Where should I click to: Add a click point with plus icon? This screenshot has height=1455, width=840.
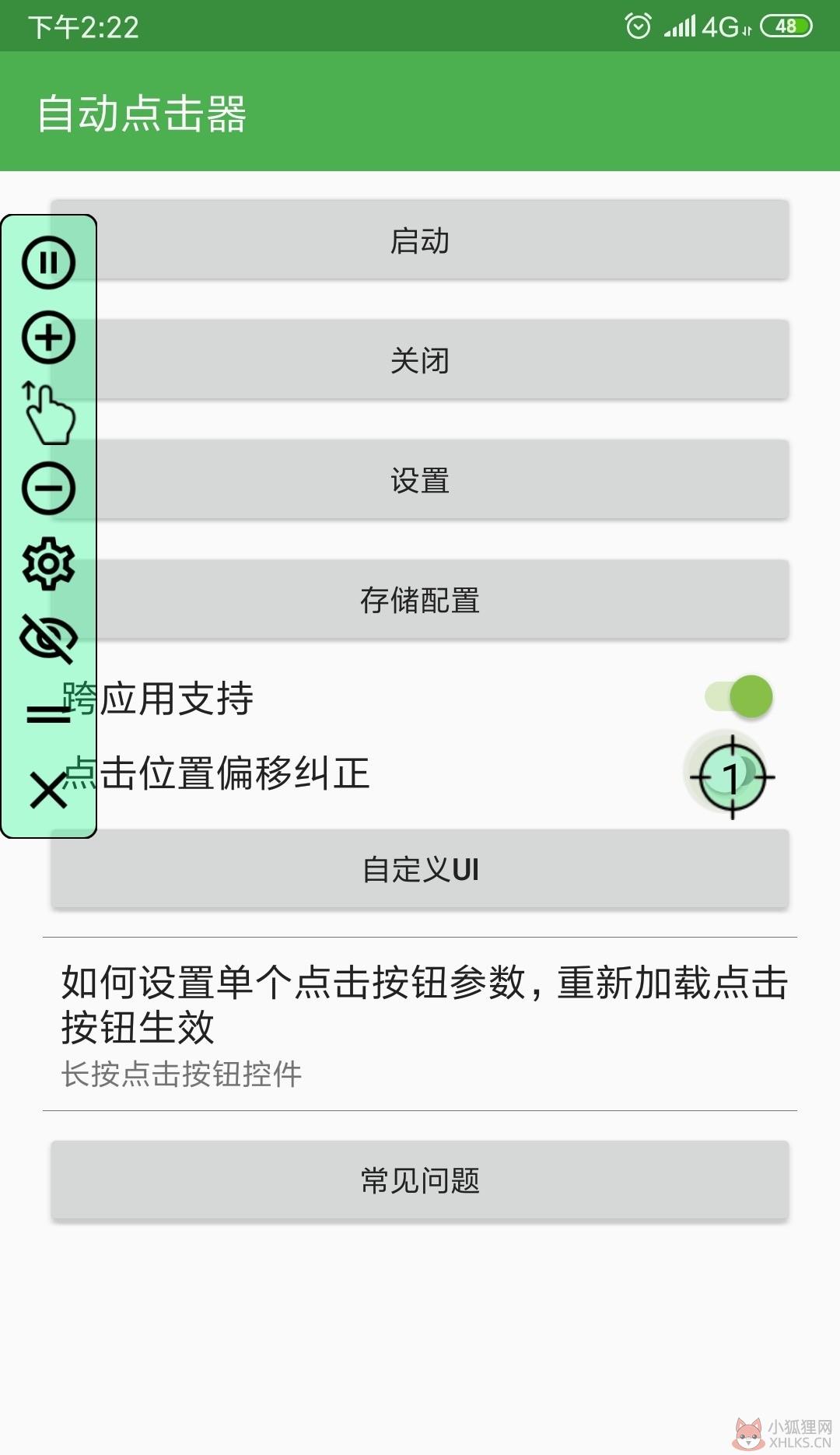click(x=48, y=338)
